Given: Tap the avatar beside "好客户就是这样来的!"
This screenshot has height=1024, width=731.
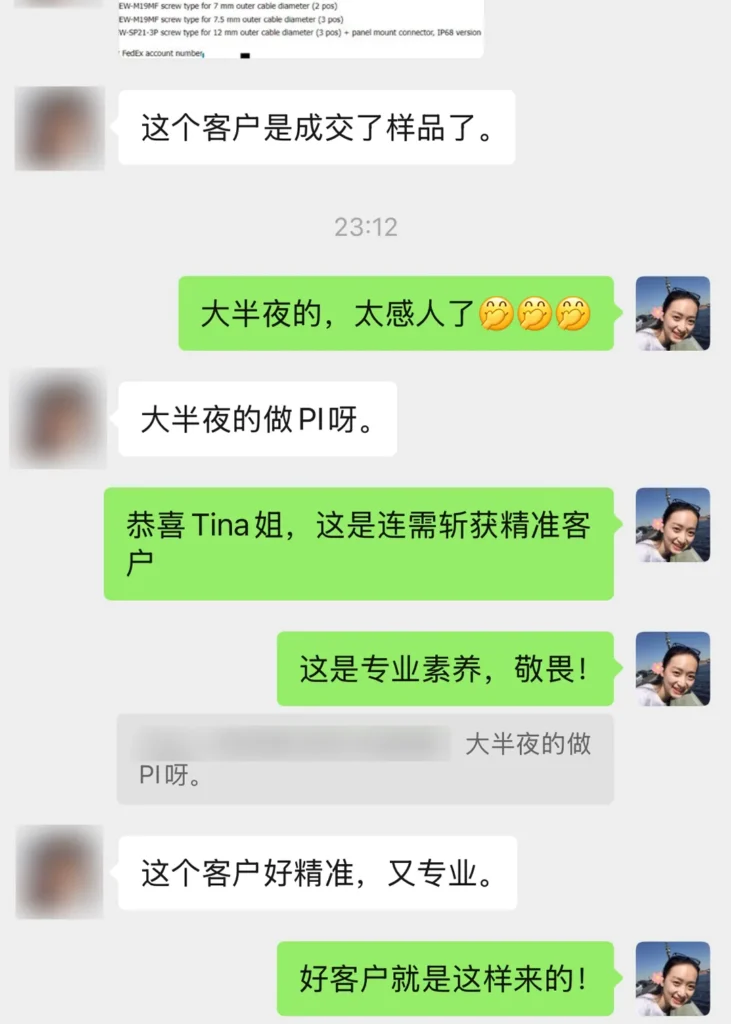Looking at the screenshot, I should coord(673,978).
